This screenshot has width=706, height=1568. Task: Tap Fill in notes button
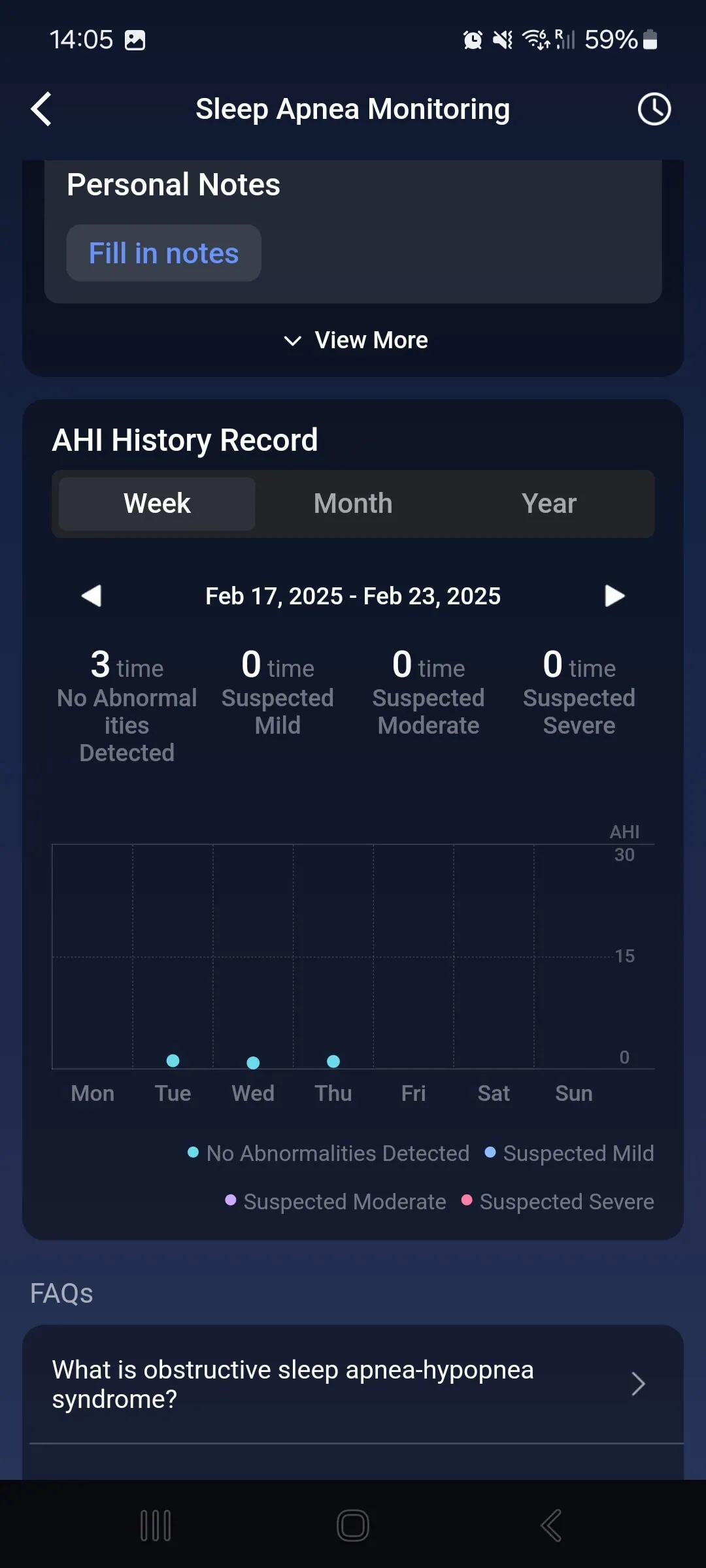[163, 253]
